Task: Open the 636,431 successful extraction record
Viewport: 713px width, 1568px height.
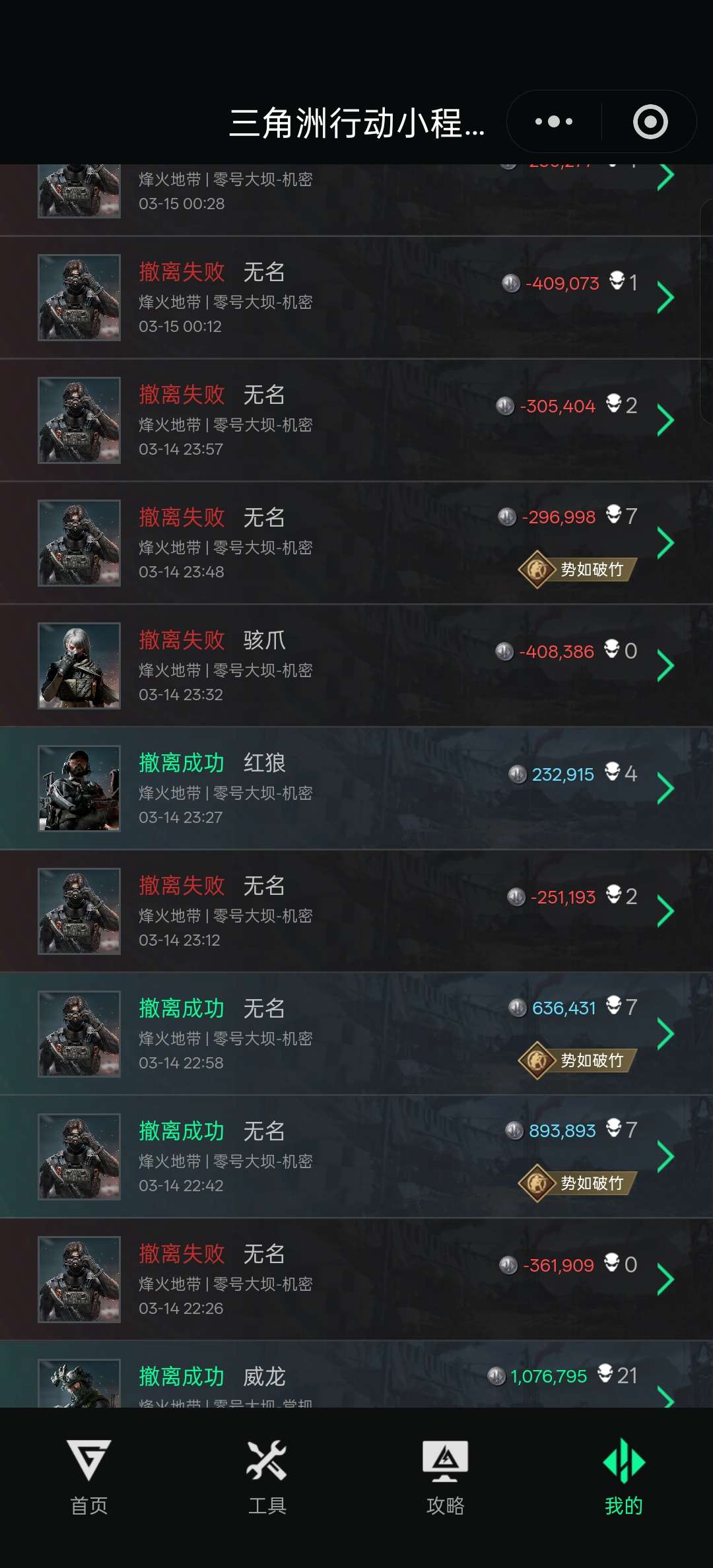Action: [356, 1034]
